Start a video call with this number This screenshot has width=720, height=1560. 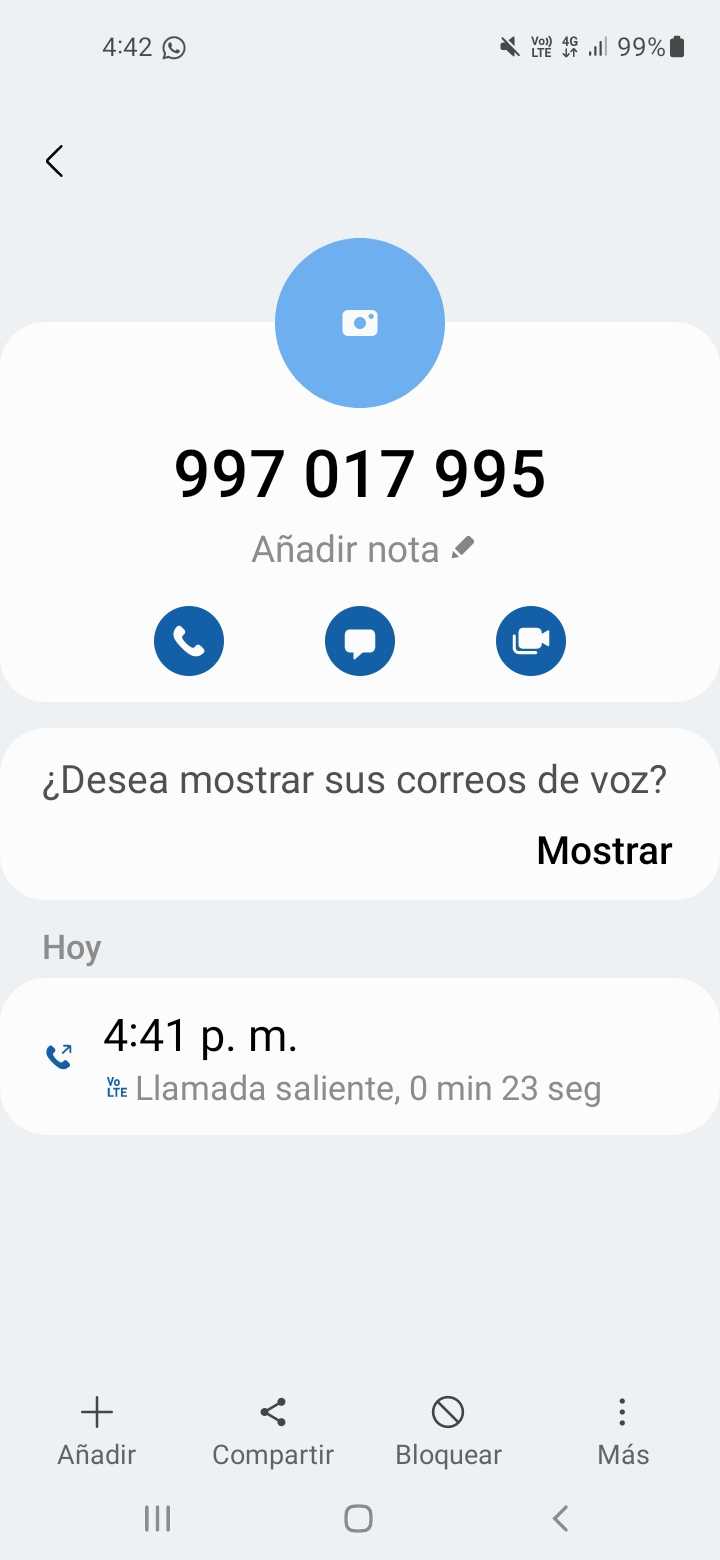pos(531,641)
